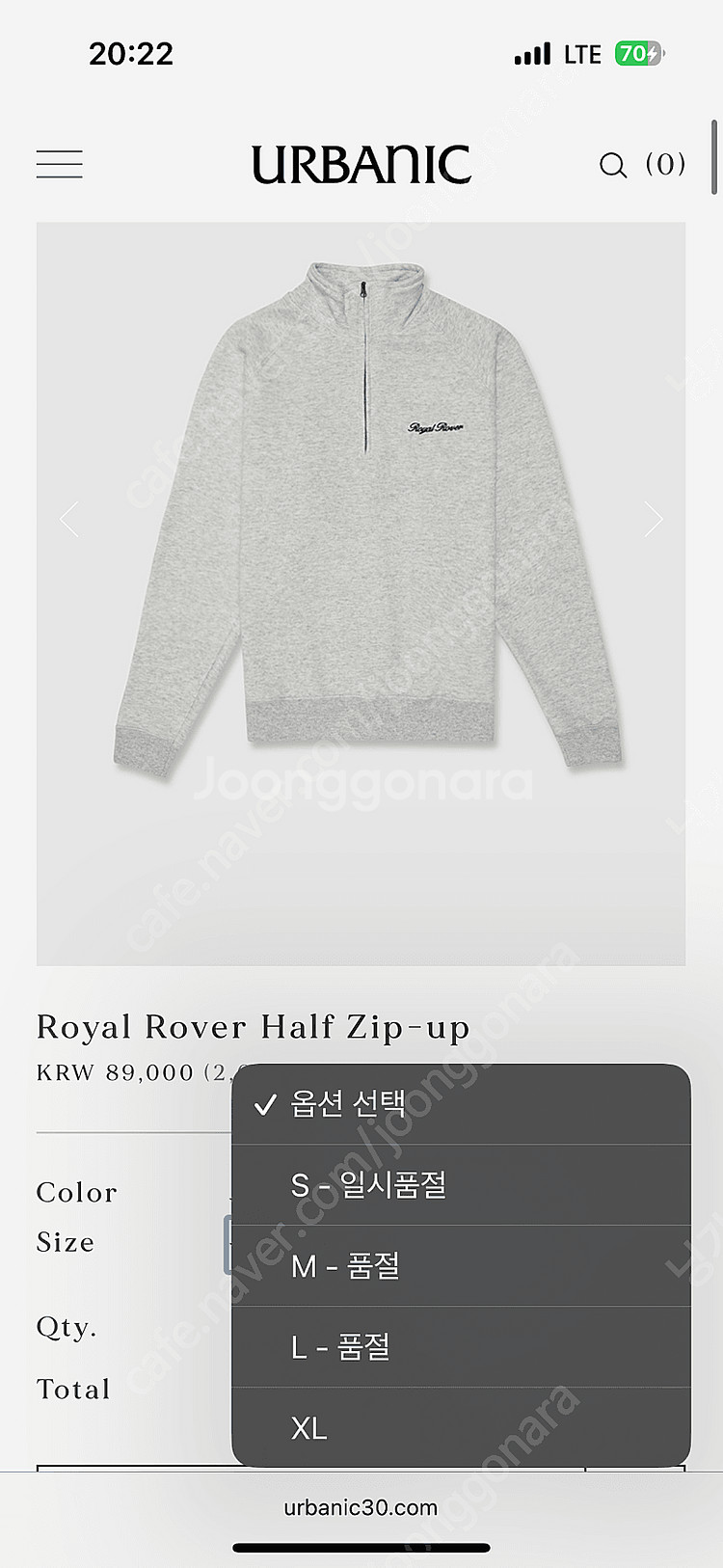Tap the urbanic30.com address bar
Viewport: 723px width, 1568px height.
(361, 1507)
